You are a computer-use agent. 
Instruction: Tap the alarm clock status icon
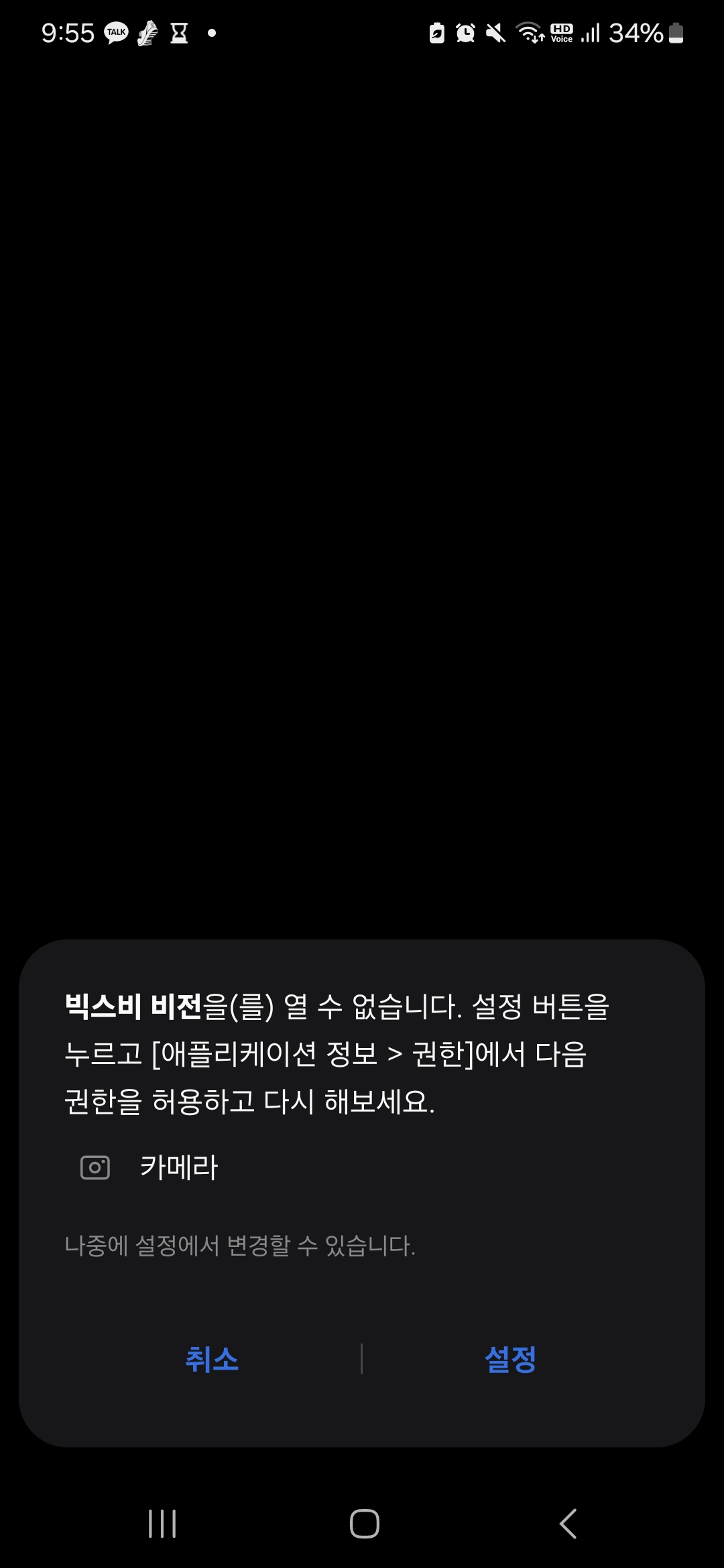tap(464, 33)
